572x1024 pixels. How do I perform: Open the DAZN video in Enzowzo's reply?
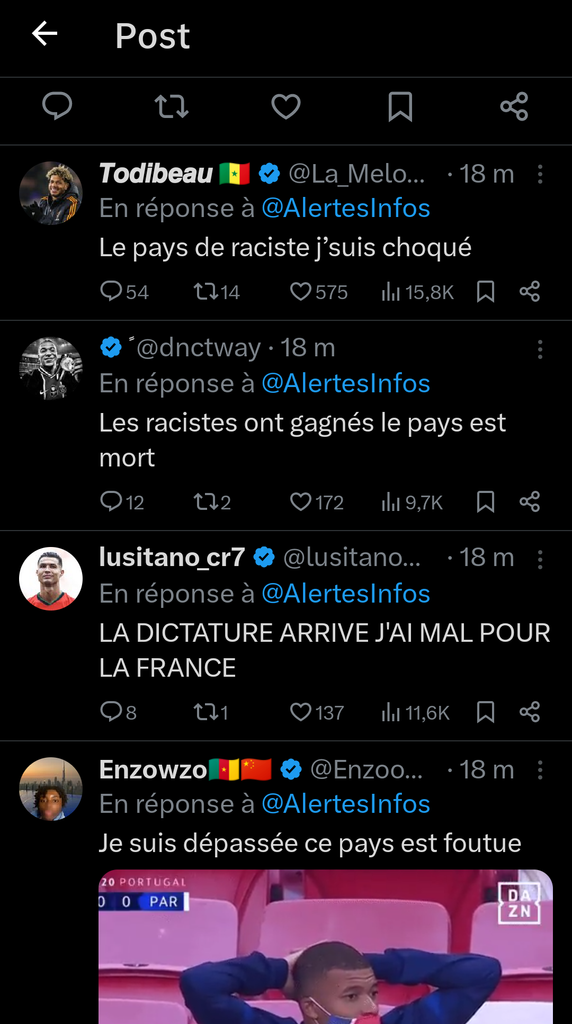[x=326, y=947]
